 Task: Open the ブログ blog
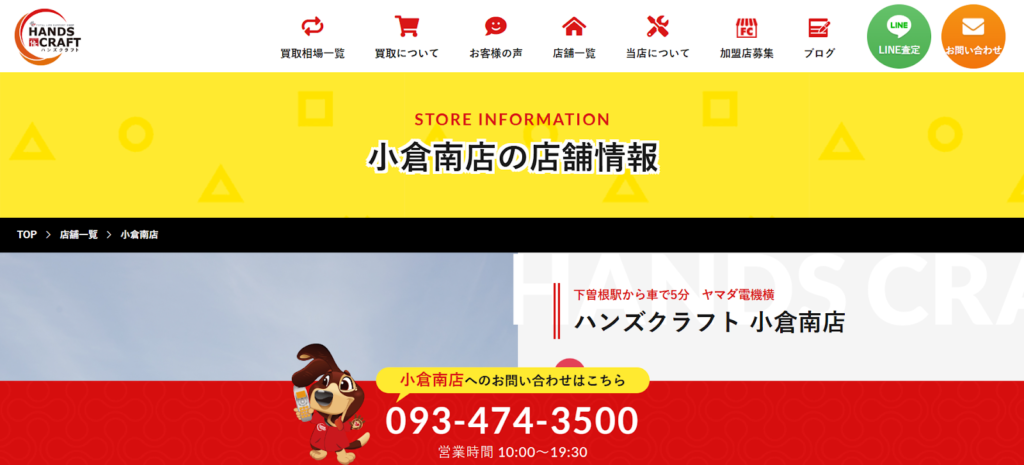point(819,37)
